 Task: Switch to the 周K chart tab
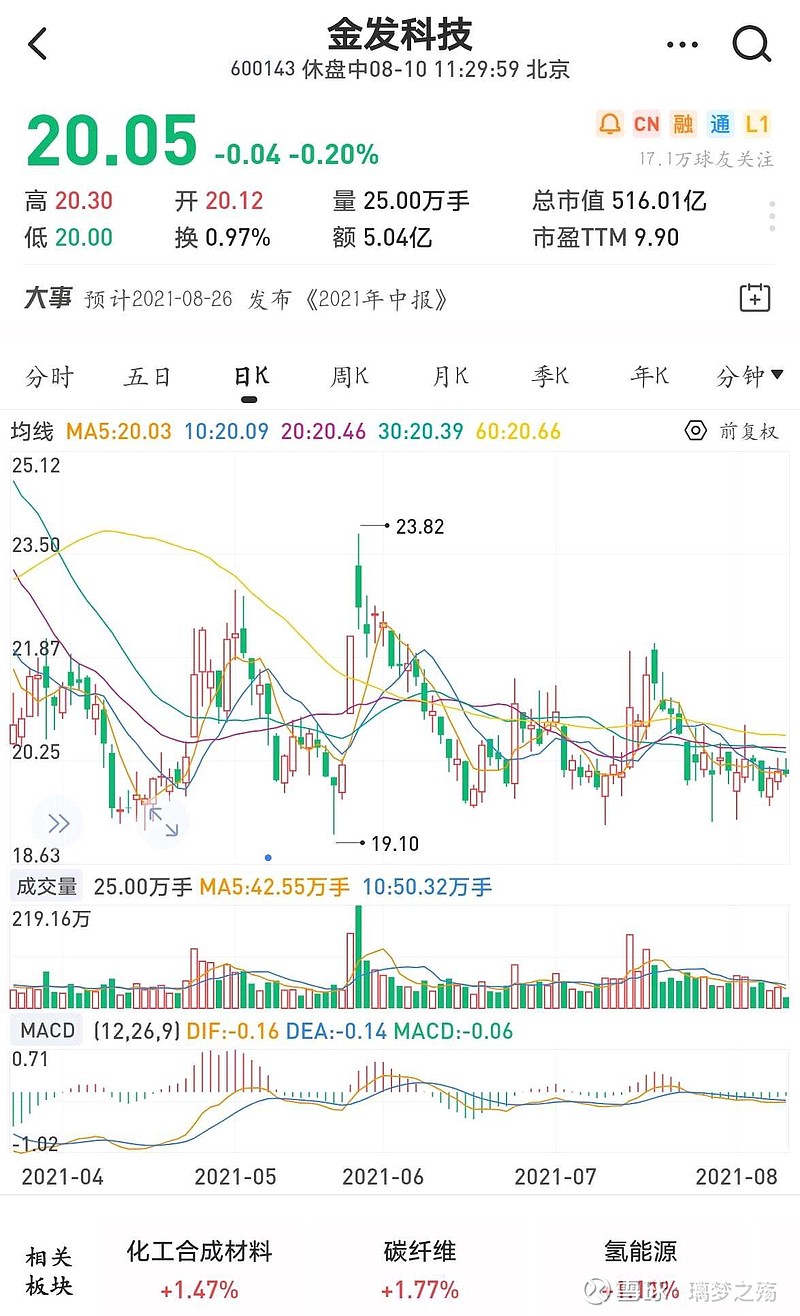pos(350,377)
